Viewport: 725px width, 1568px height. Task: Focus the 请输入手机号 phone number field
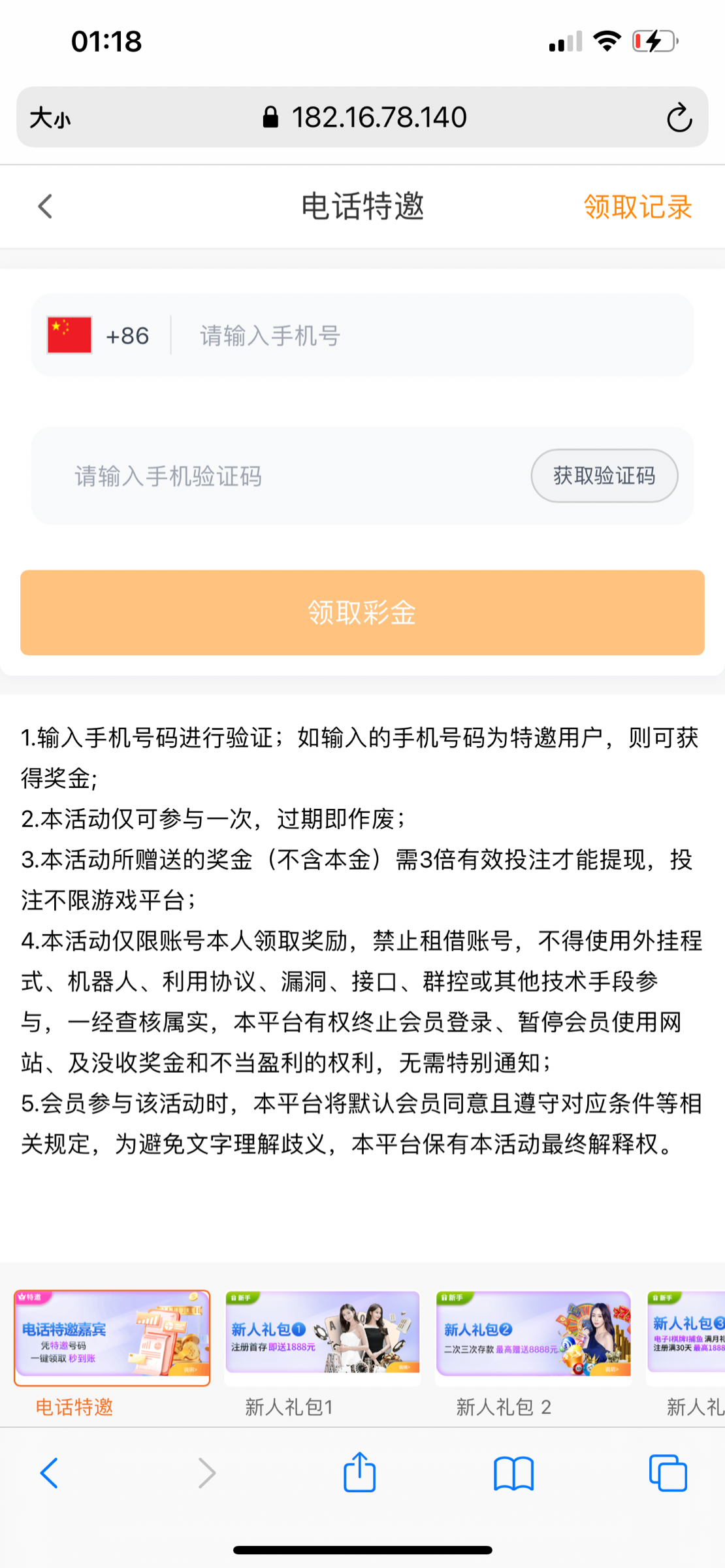431,336
